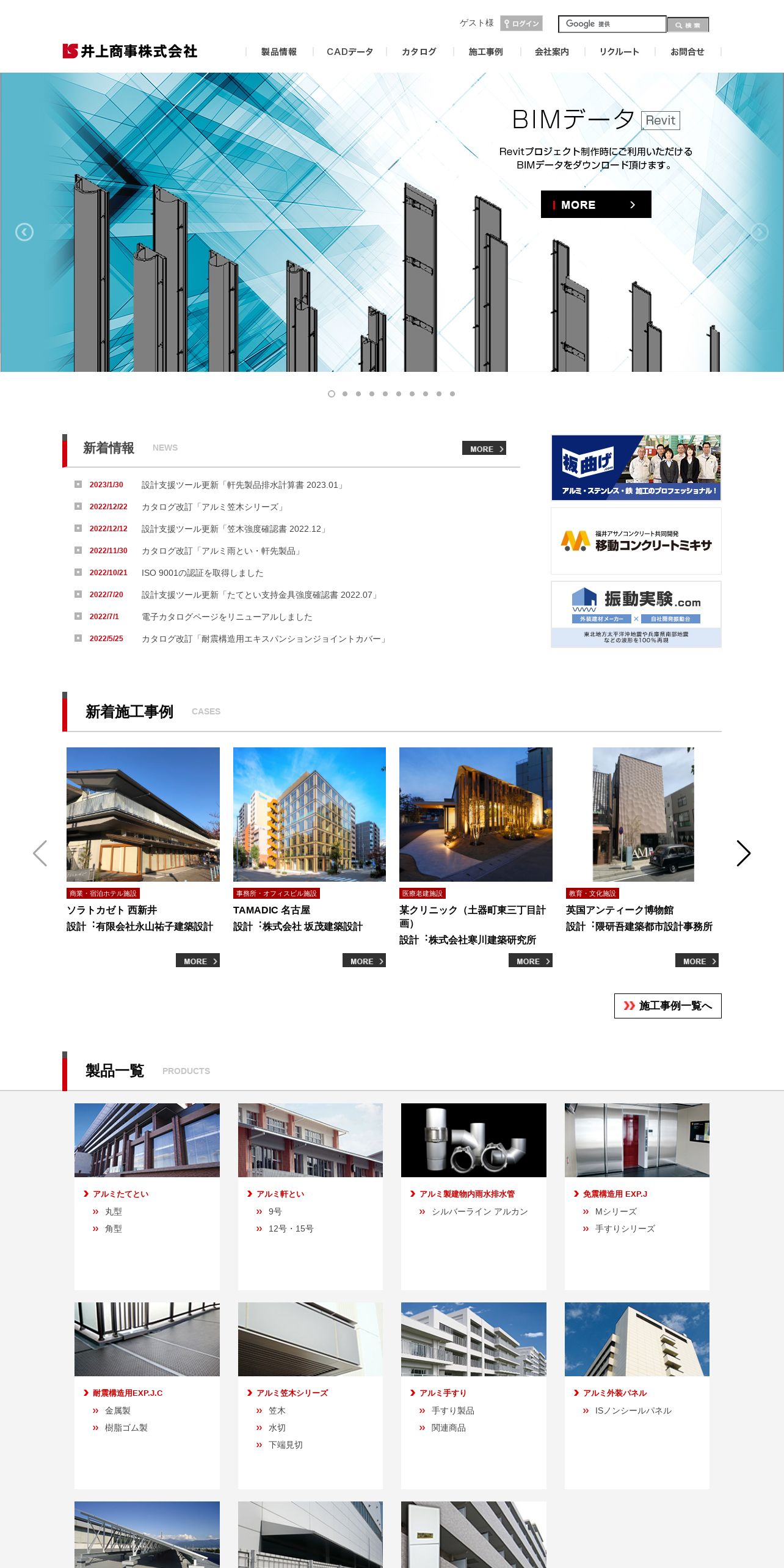
Task: Show the next cases with the right arrow
Action: (743, 853)
